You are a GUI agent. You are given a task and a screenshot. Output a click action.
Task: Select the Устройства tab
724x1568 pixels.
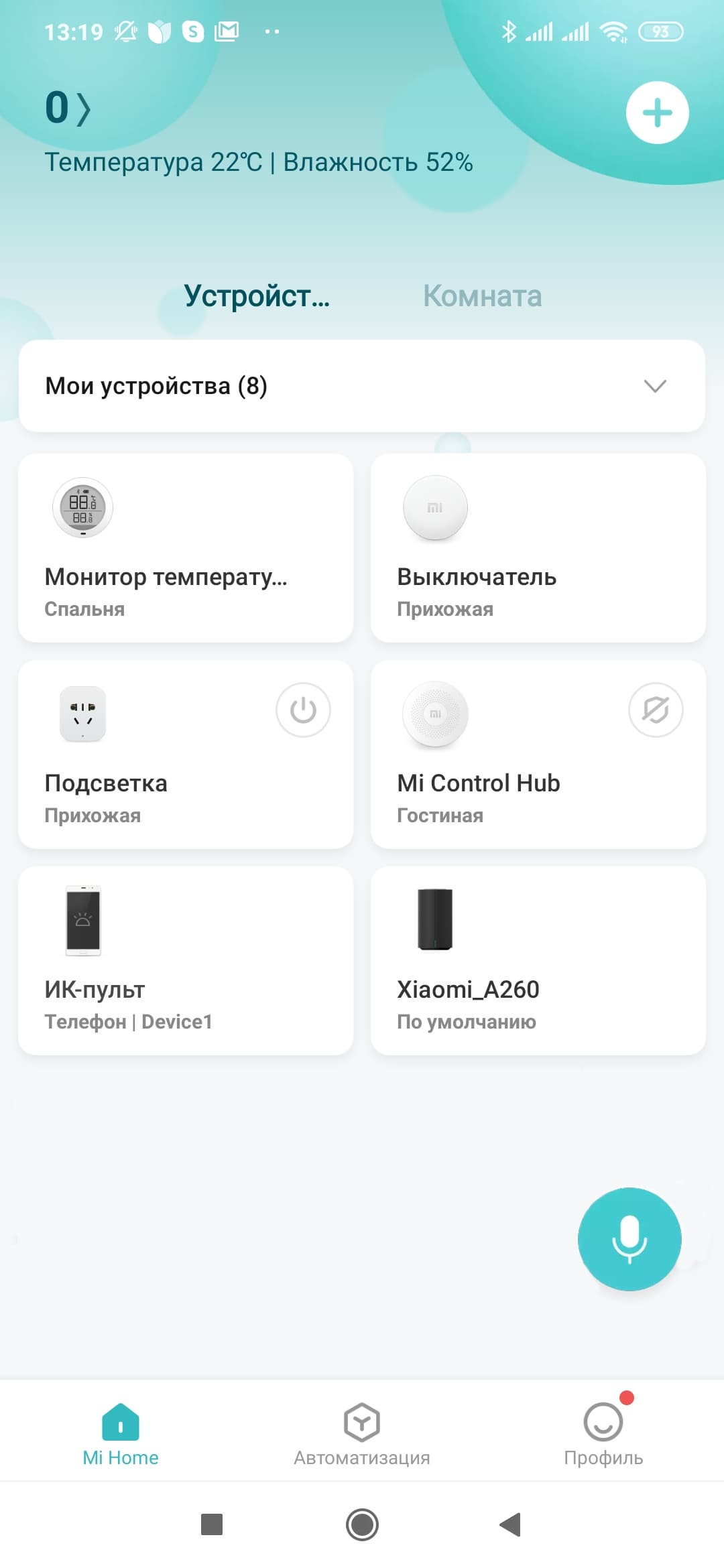257,296
